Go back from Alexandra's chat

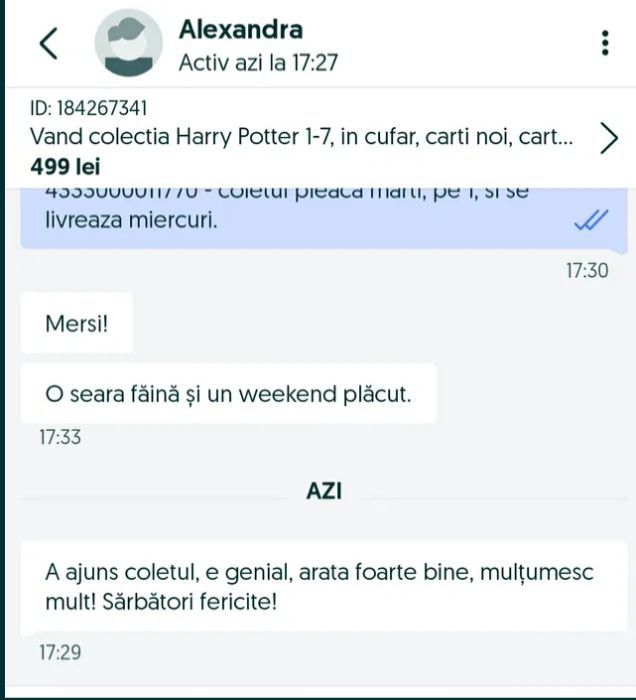point(48,43)
